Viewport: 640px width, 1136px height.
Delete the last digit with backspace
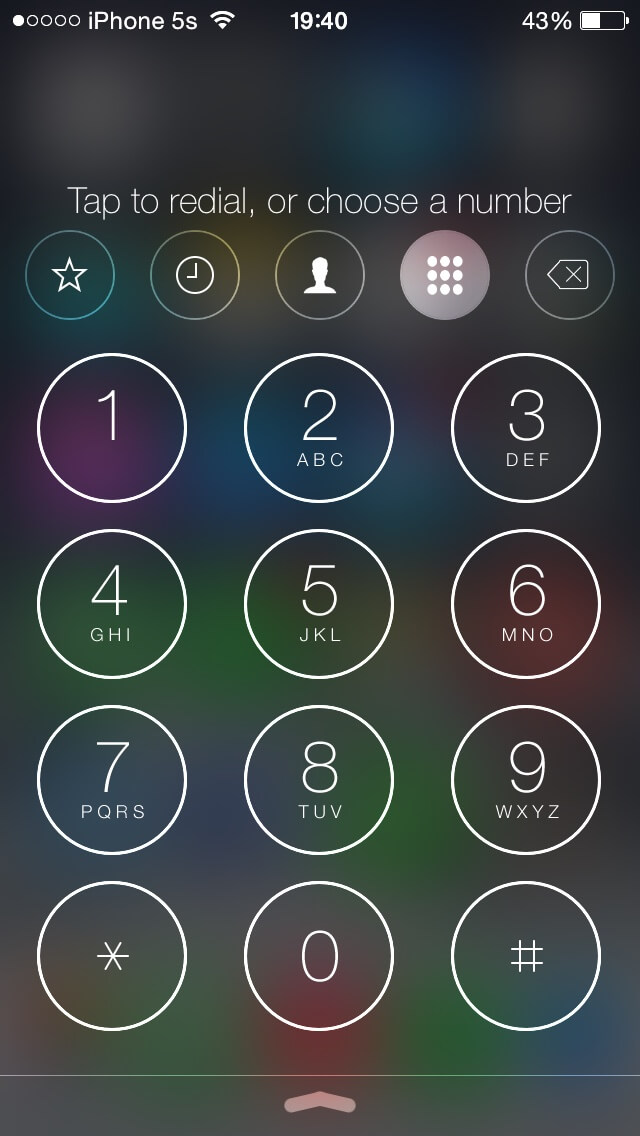569,275
